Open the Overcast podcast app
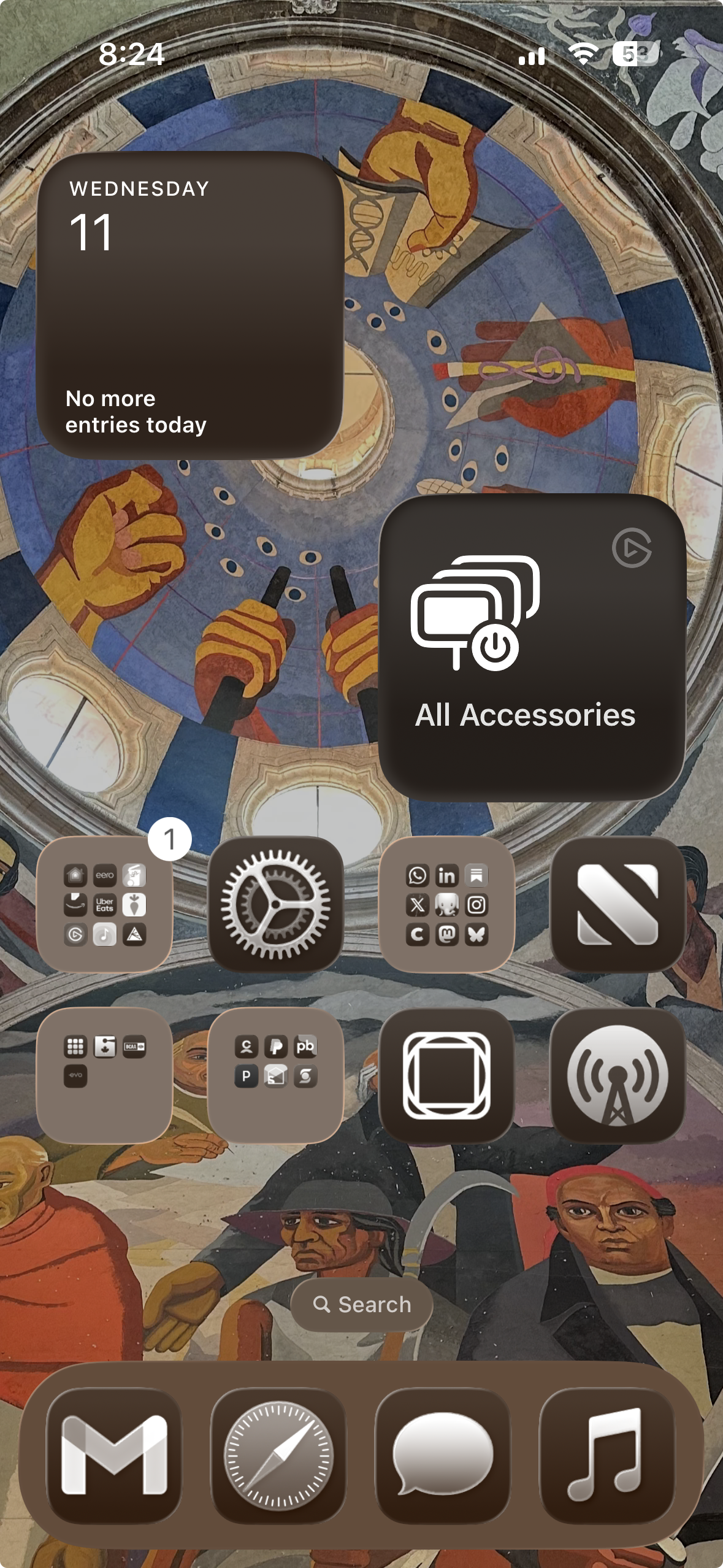The image size is (723, 1568). coord(618,1075)
